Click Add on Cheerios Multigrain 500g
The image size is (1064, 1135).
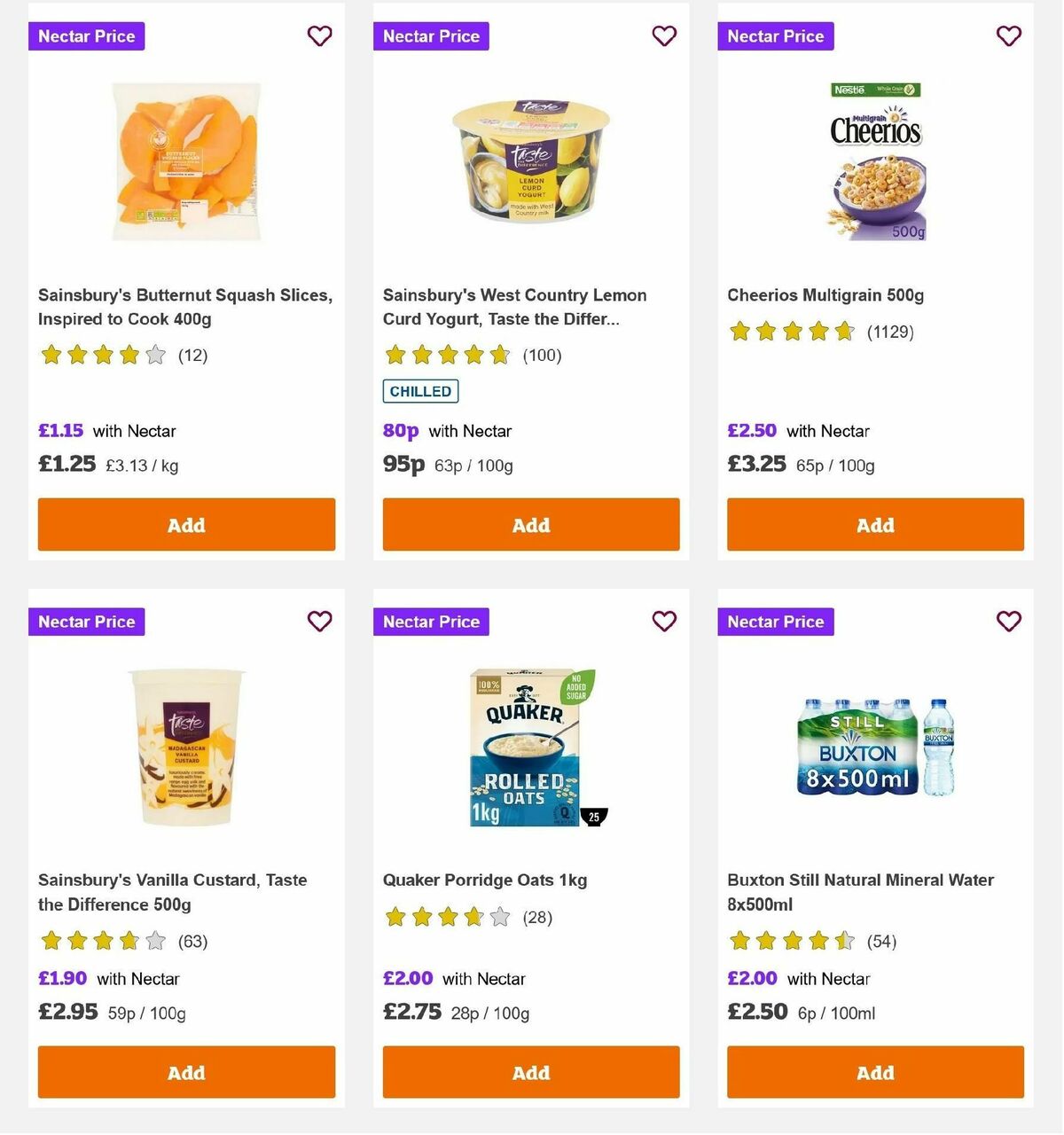(x=875, y=524)
